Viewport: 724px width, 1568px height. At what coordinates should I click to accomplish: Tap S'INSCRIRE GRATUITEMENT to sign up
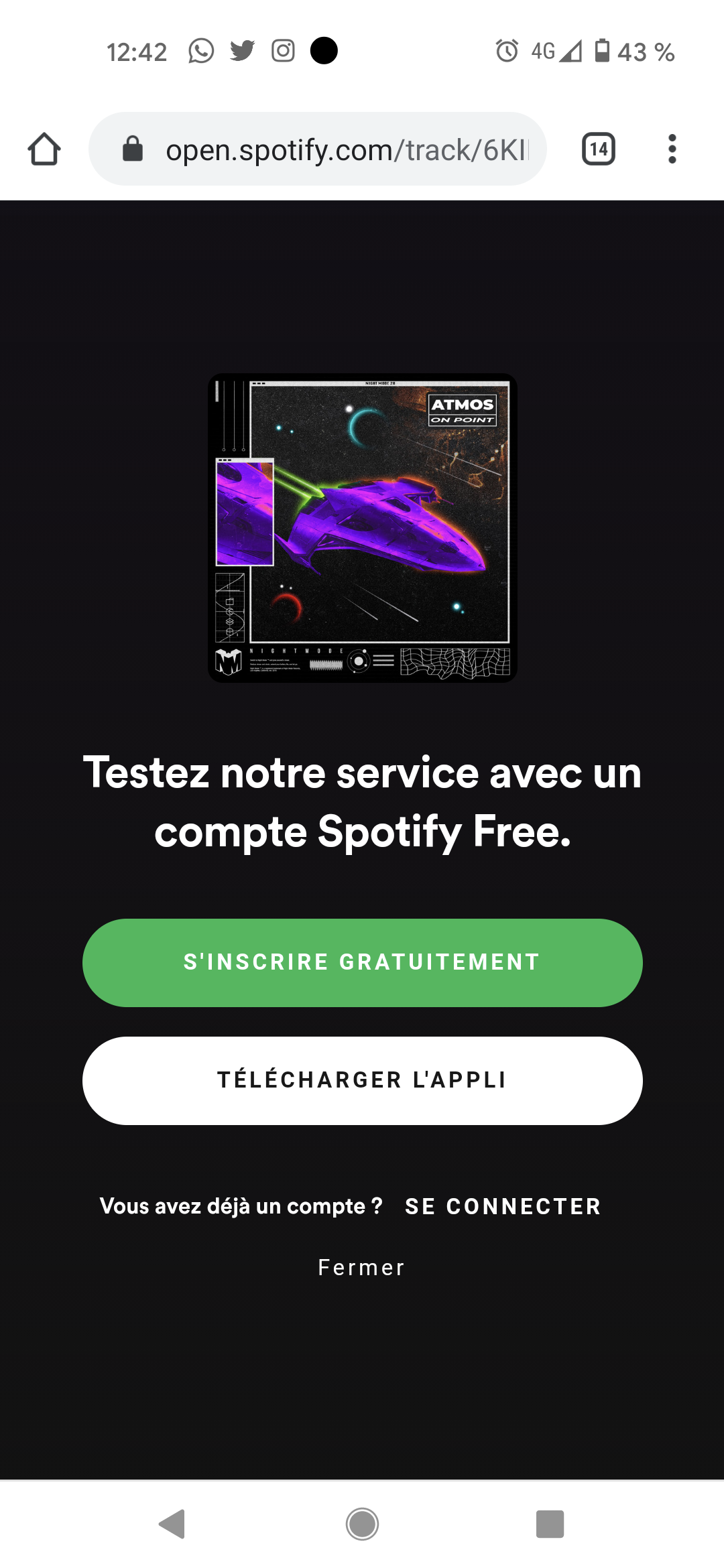(x=362, y=962)
